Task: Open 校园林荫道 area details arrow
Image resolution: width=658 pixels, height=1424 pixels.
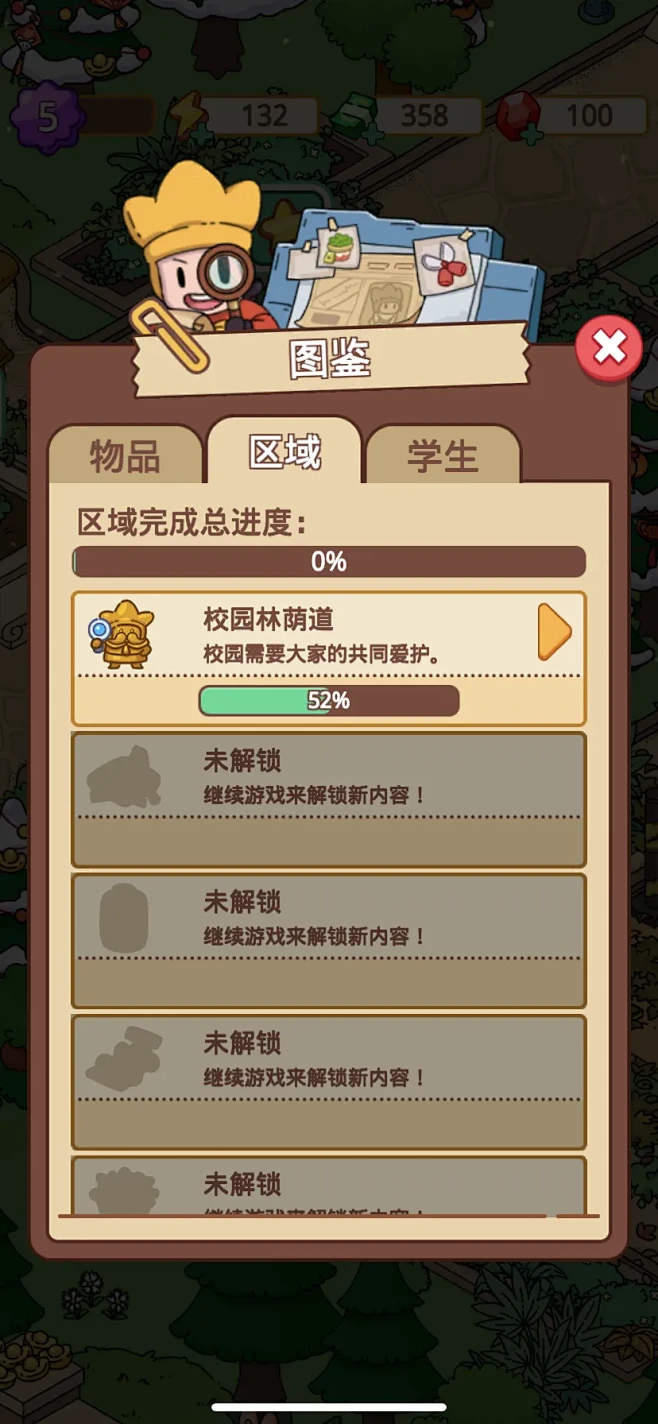Action: [x=553, y=632]
